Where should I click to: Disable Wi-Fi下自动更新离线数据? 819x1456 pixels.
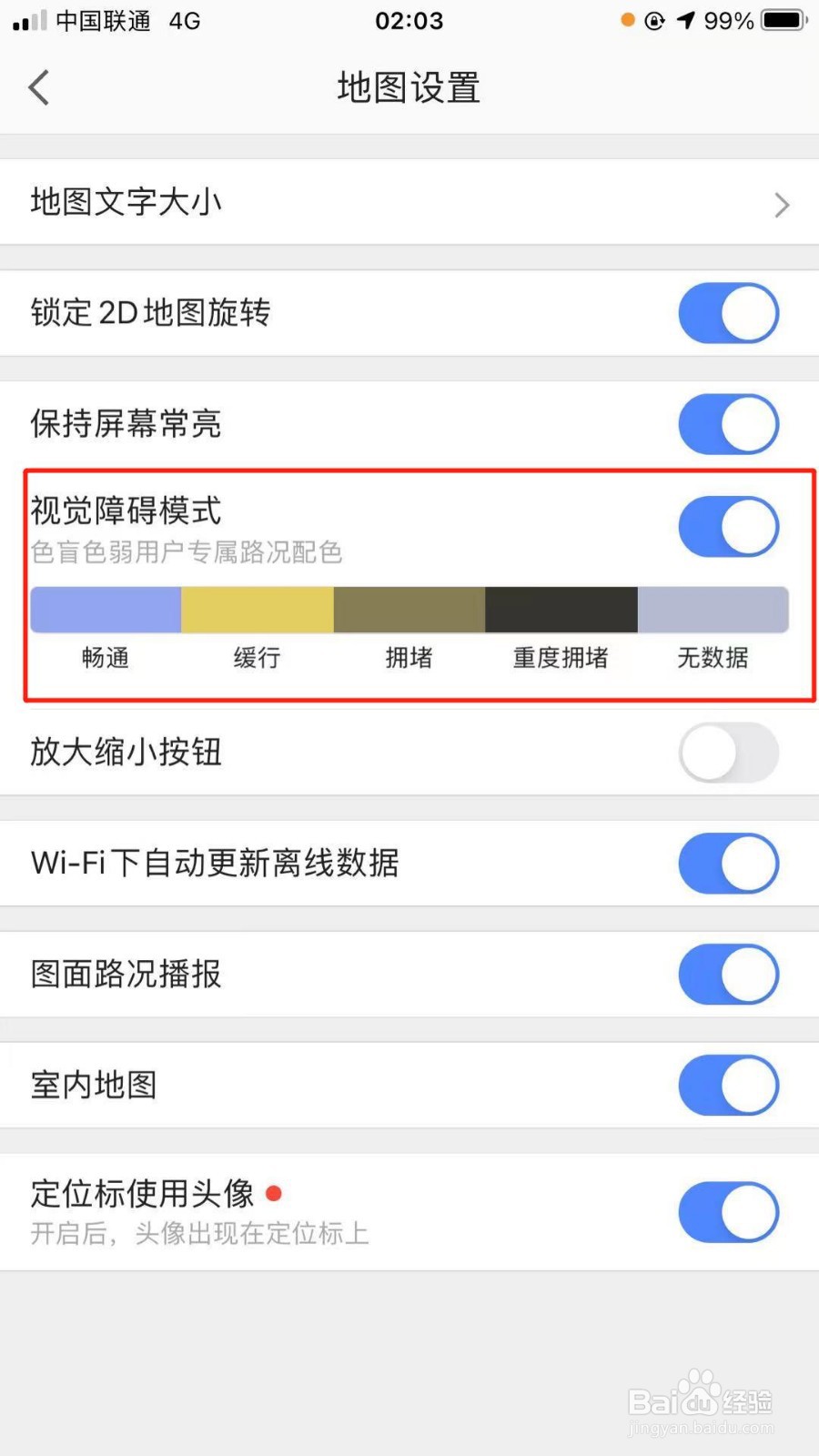coord(728,864)
